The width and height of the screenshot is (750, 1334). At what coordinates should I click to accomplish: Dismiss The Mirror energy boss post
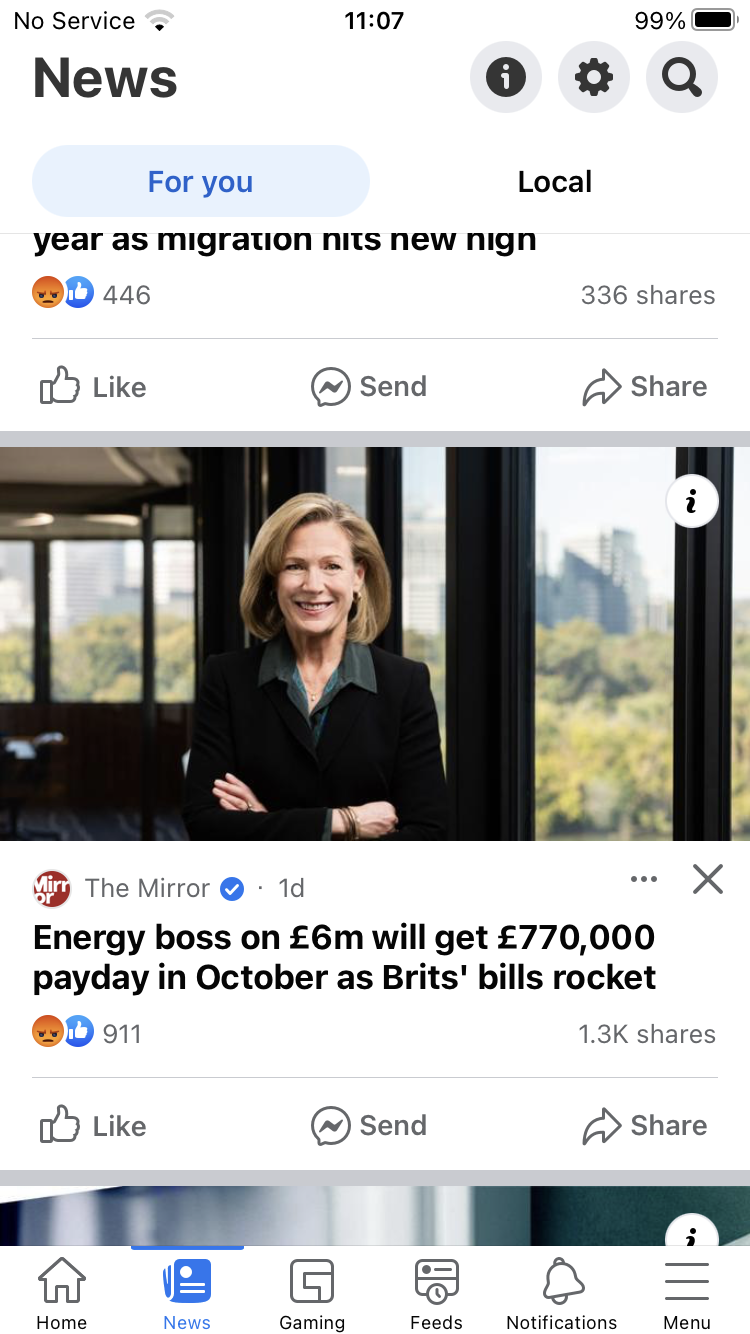coord(707,880)
